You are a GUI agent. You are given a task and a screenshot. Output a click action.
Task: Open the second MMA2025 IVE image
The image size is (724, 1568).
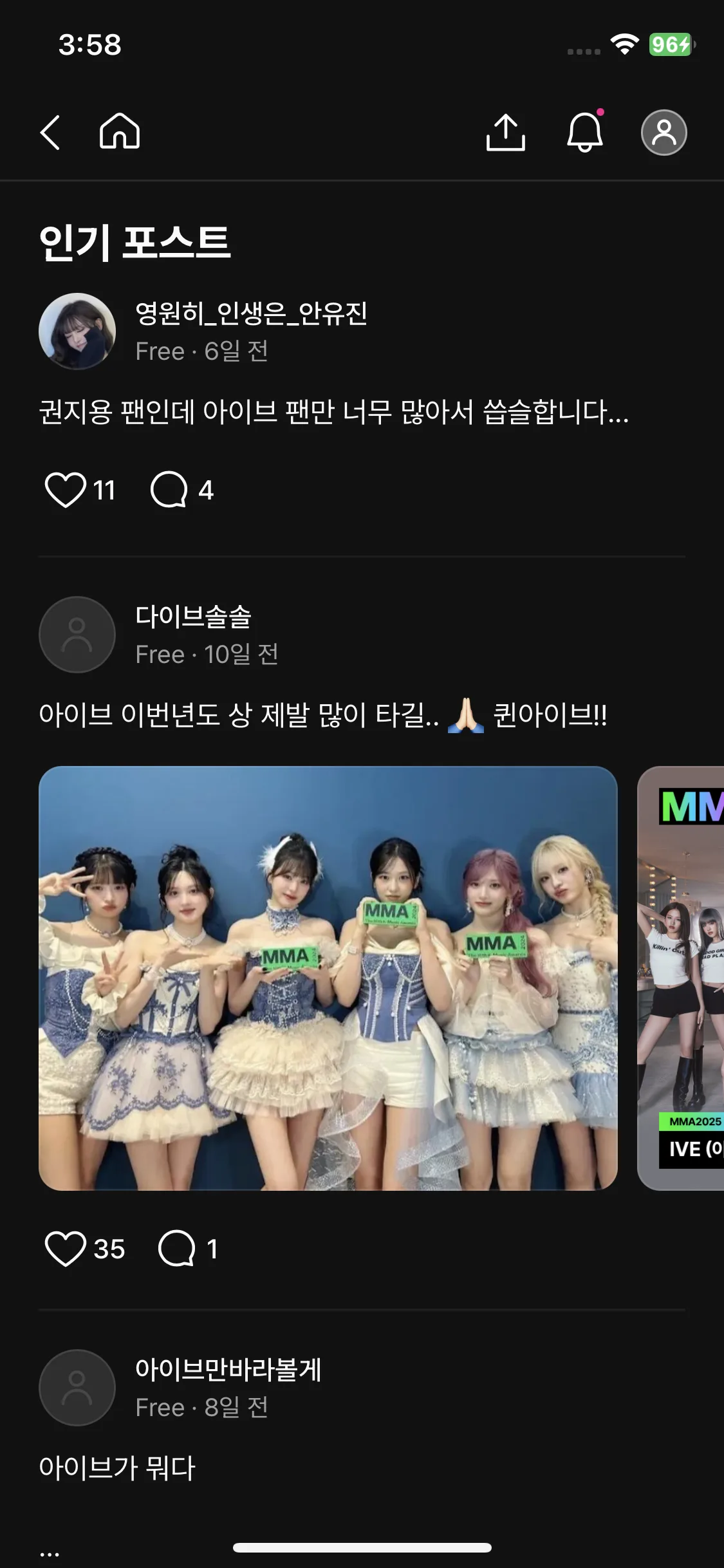click(682, 978)
